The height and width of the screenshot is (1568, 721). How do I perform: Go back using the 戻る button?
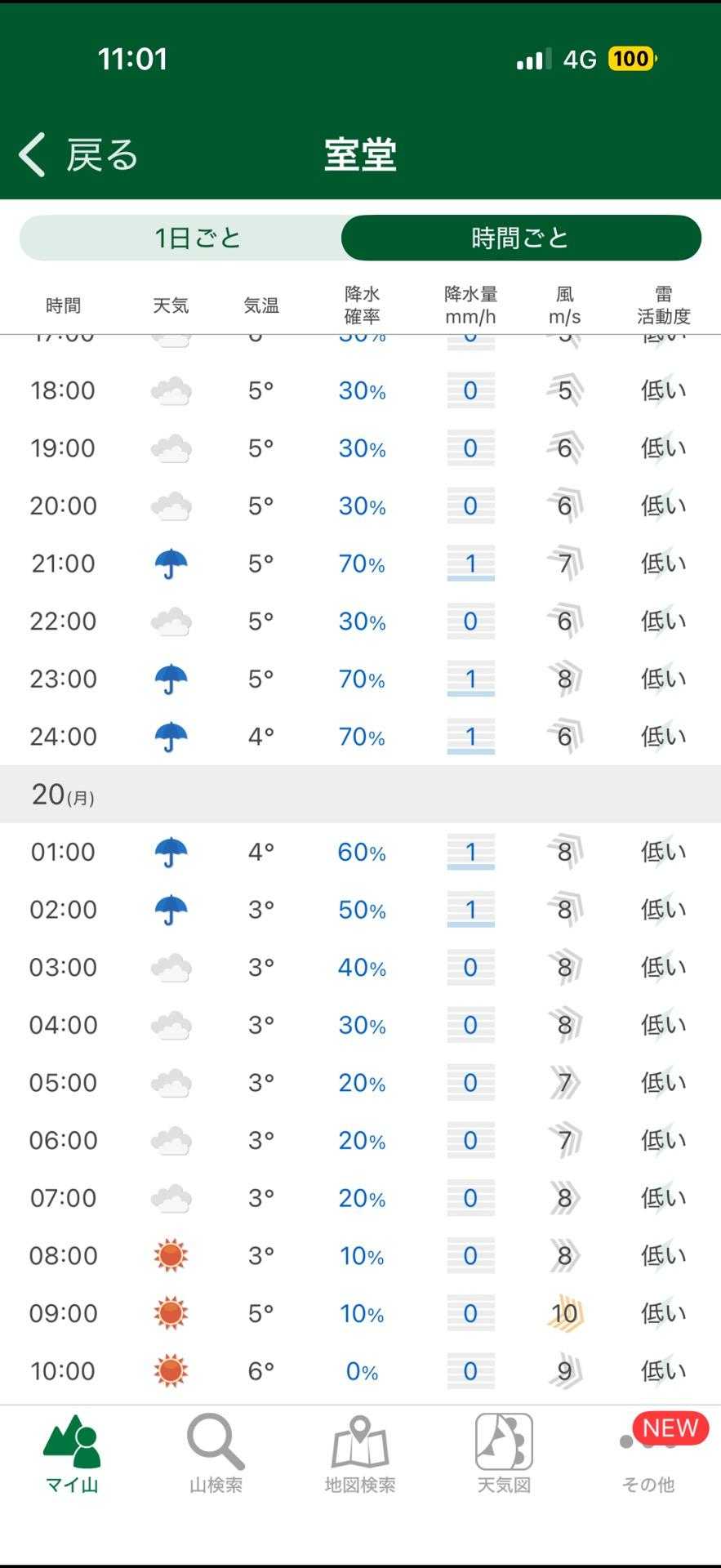(78, 154)
